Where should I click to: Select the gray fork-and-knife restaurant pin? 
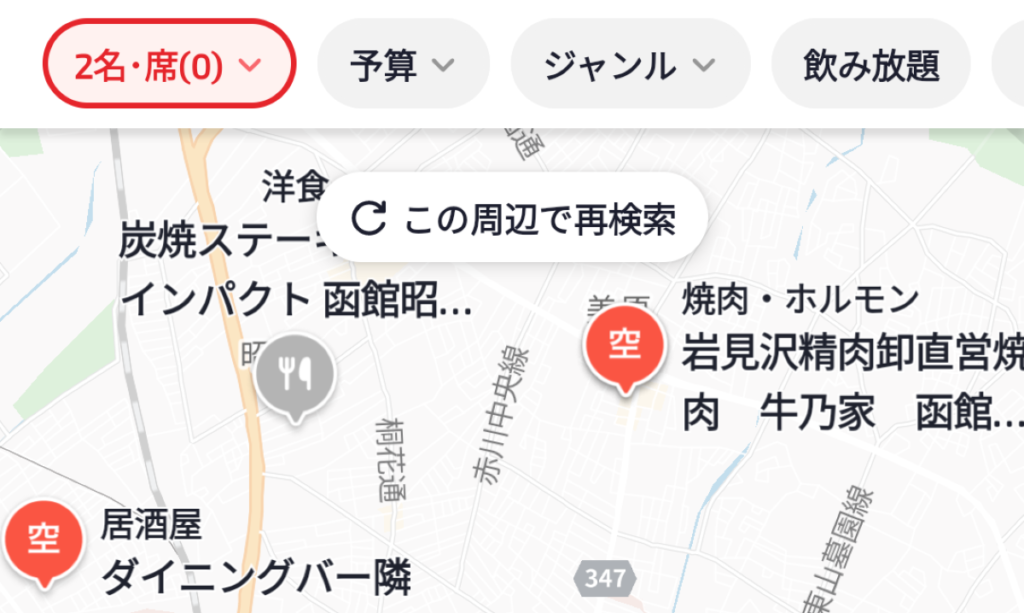(294, 376)
